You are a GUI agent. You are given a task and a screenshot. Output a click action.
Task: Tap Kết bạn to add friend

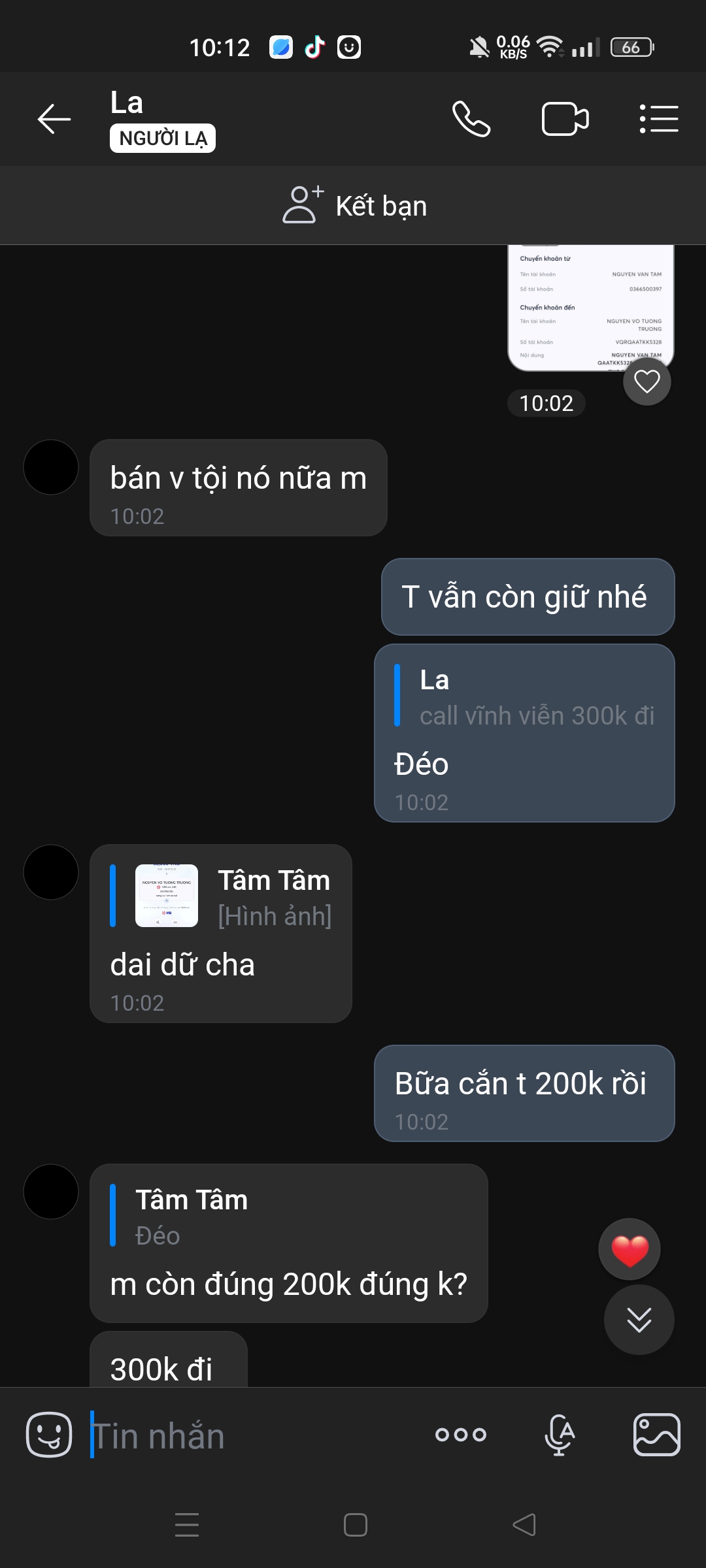coord(354,206)
